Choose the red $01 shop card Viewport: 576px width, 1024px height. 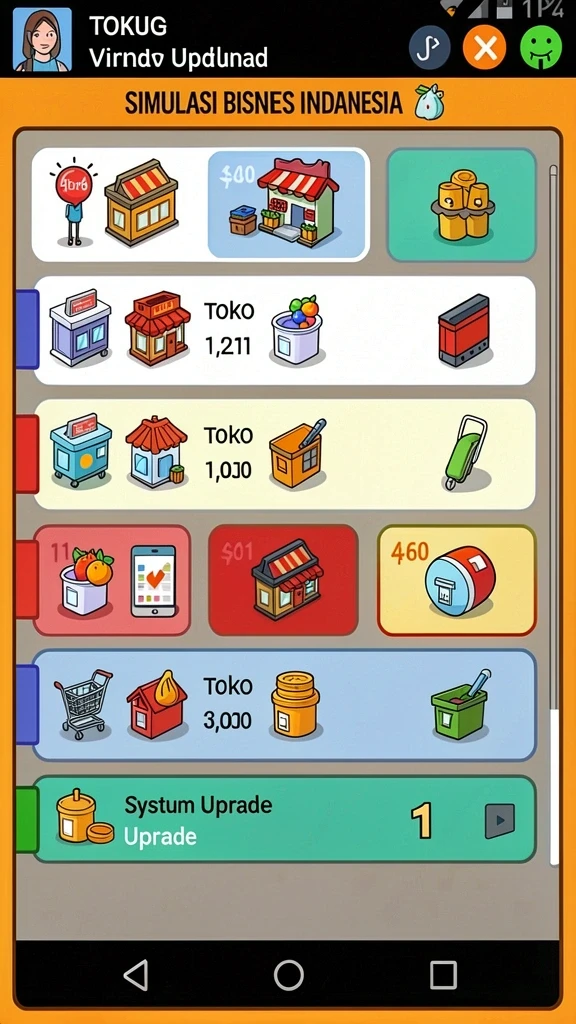click(x=283, y=581)
